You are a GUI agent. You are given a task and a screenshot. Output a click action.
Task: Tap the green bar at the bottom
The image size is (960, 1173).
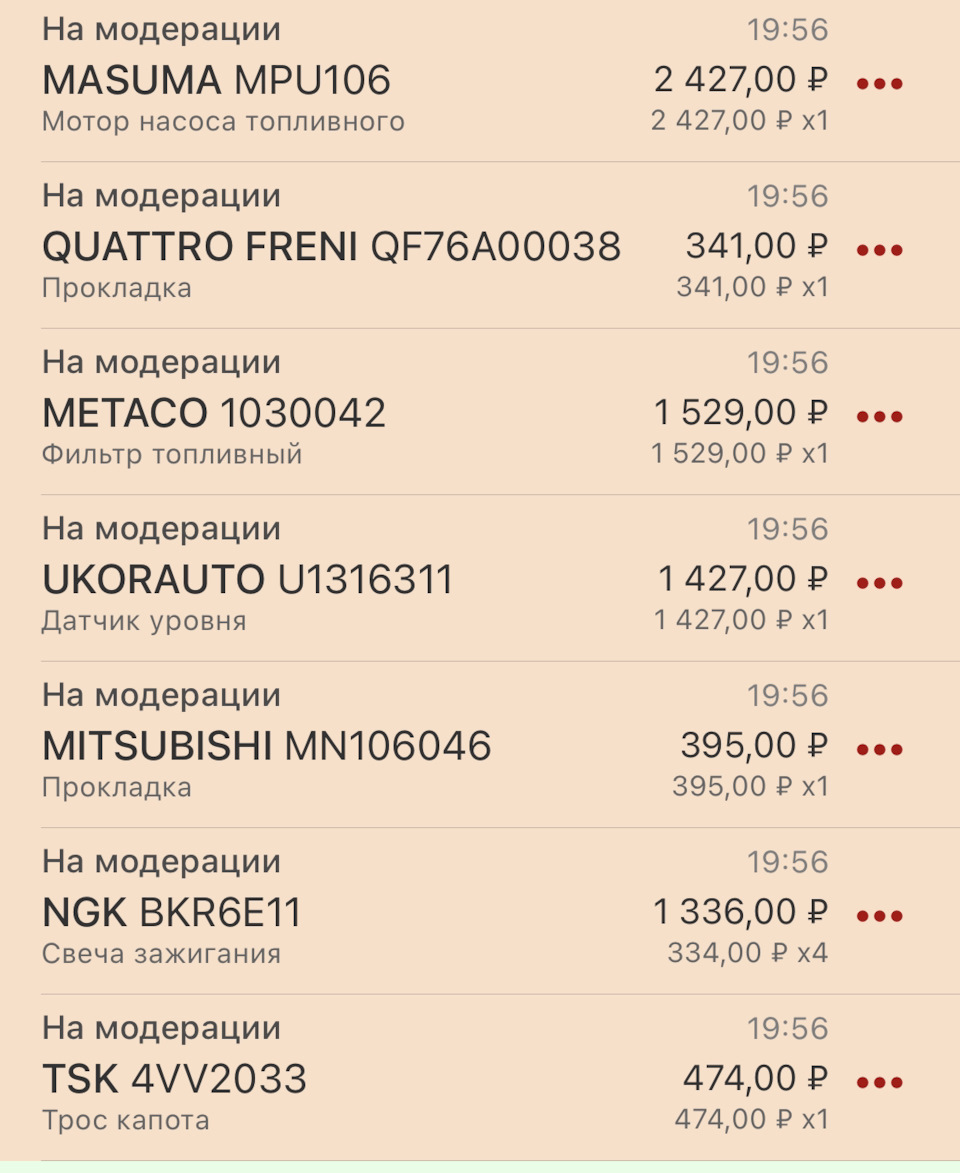480,1165
